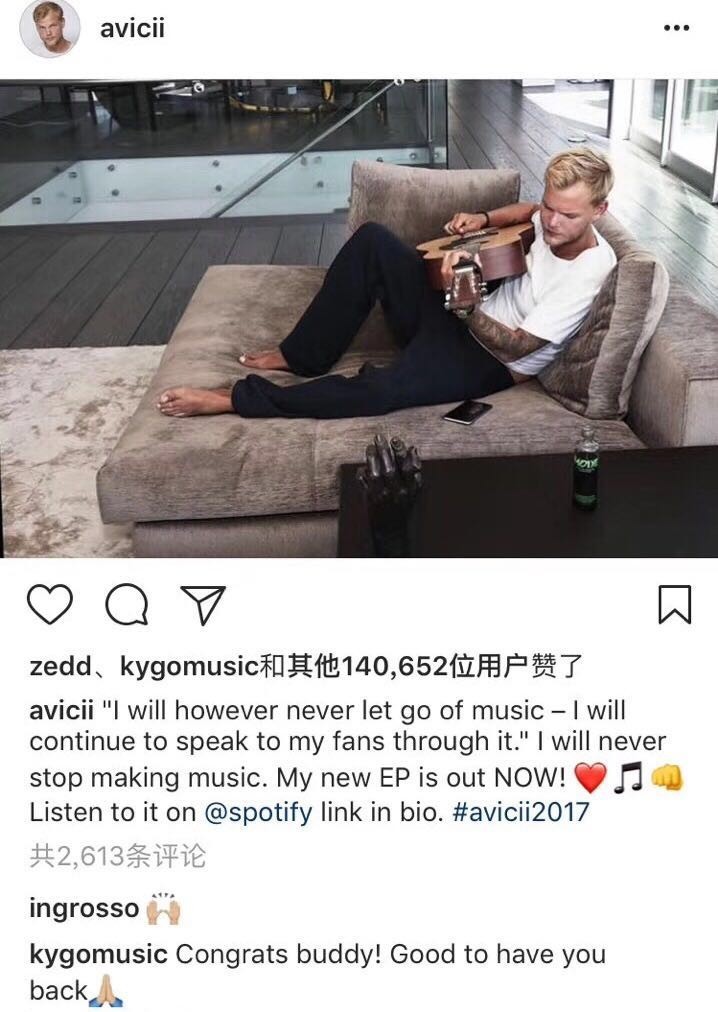Like this post with the heart icon

click(50, 604)
